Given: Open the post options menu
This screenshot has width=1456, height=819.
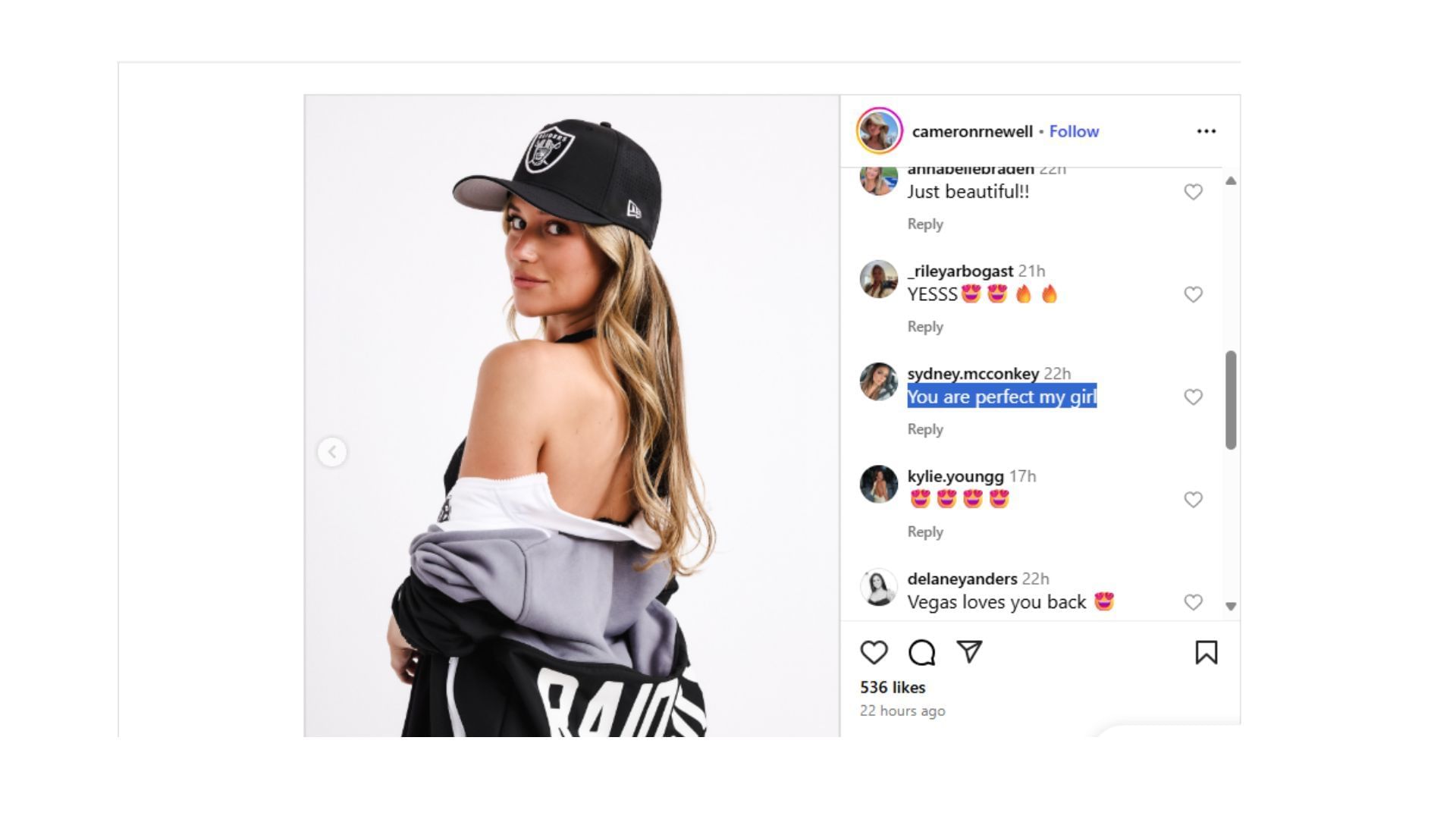Looking at the screenshot, I should point(1206,131).
